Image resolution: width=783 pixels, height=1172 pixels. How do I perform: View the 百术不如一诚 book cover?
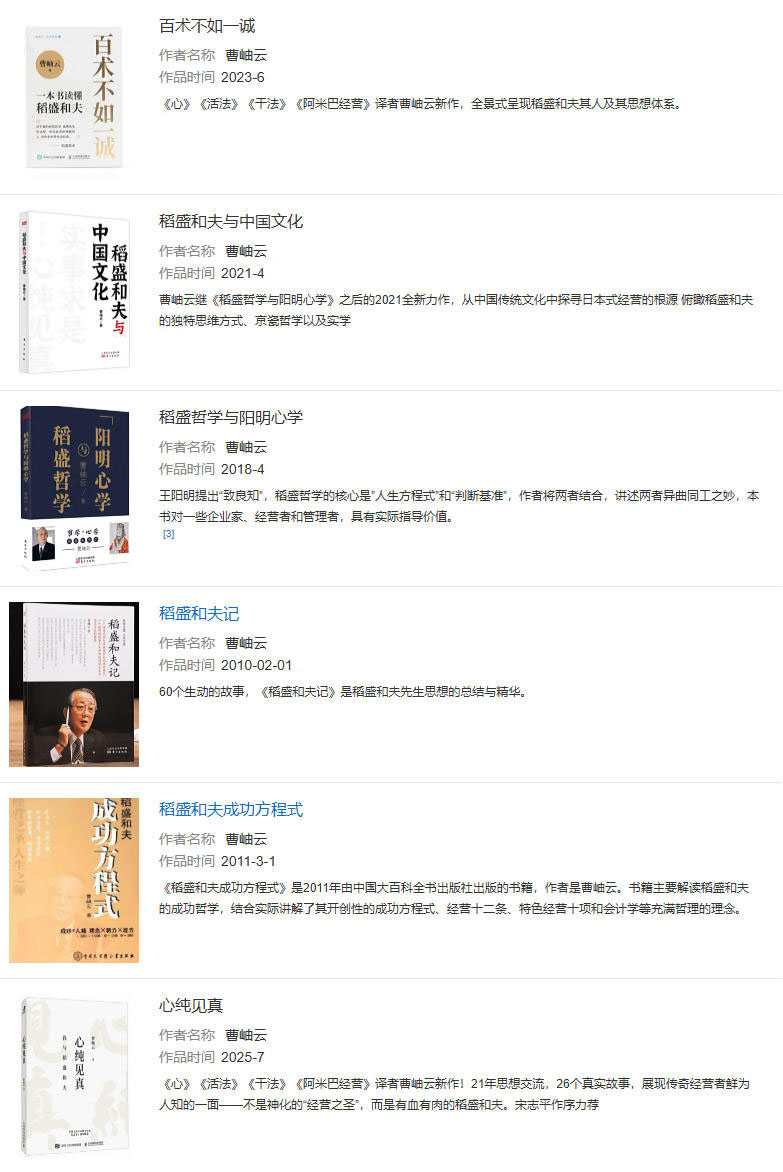click(x=74, y=97)
